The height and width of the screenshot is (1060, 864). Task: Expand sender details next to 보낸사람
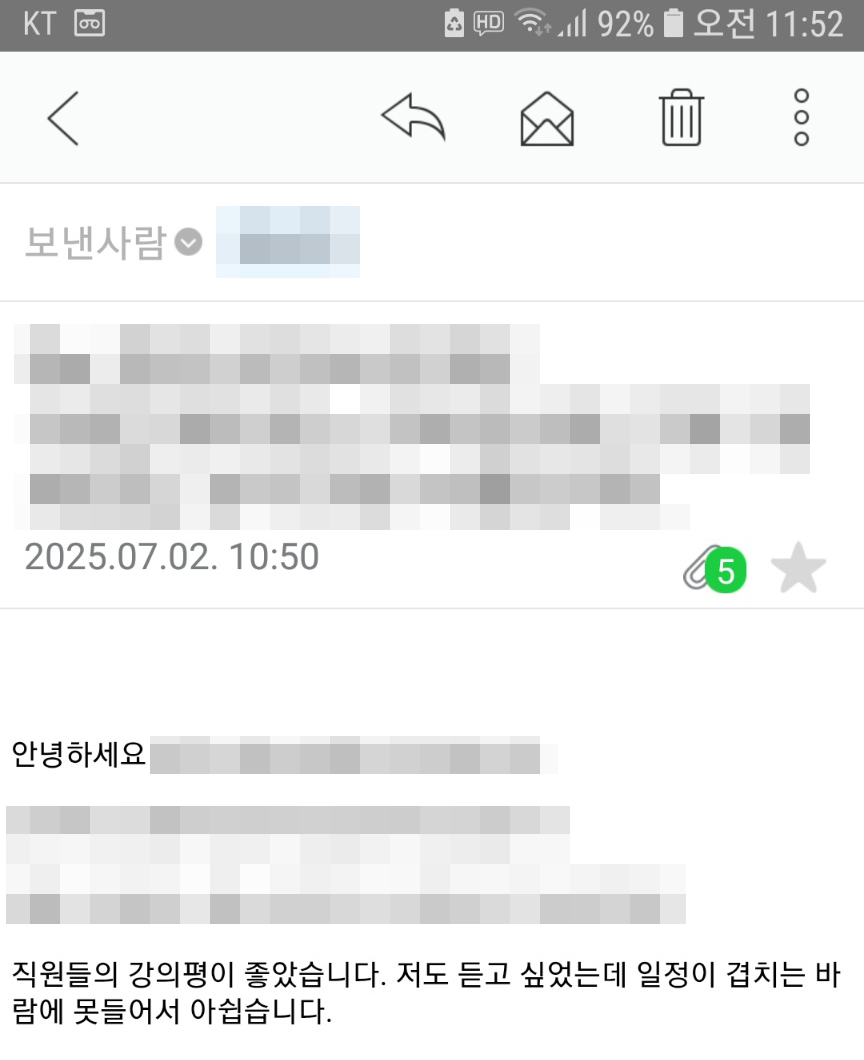[x=188, y=242]
